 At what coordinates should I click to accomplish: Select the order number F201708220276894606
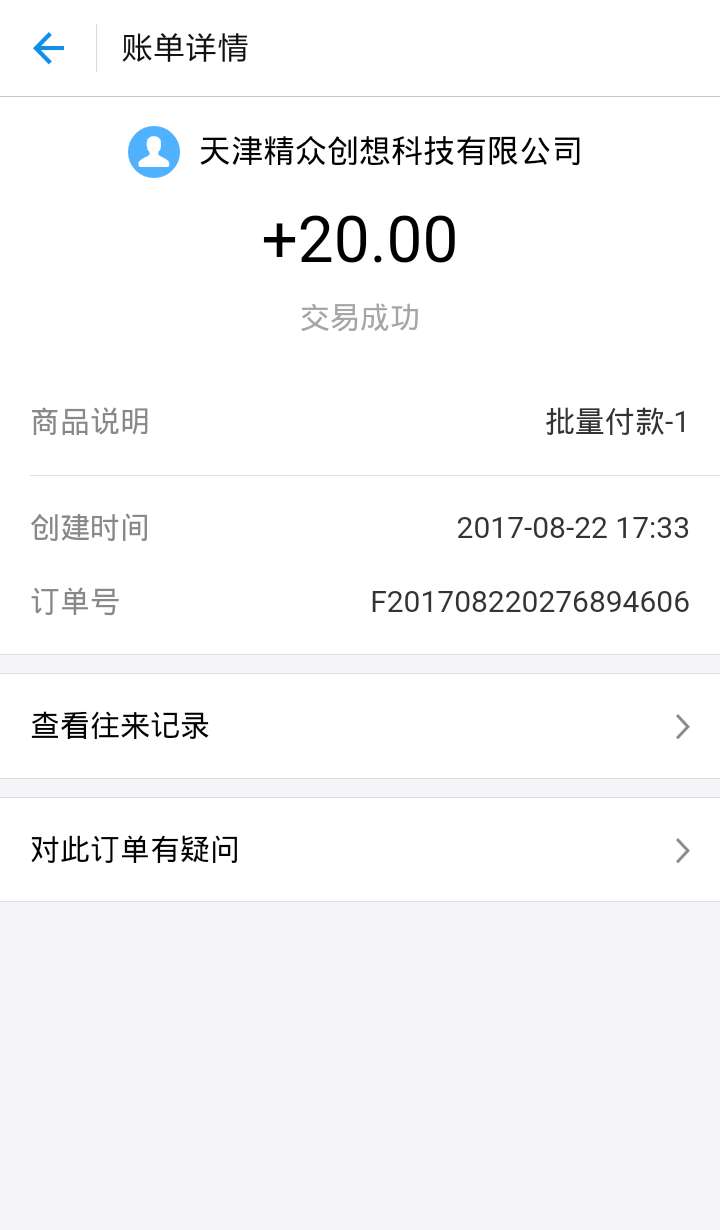528,602
